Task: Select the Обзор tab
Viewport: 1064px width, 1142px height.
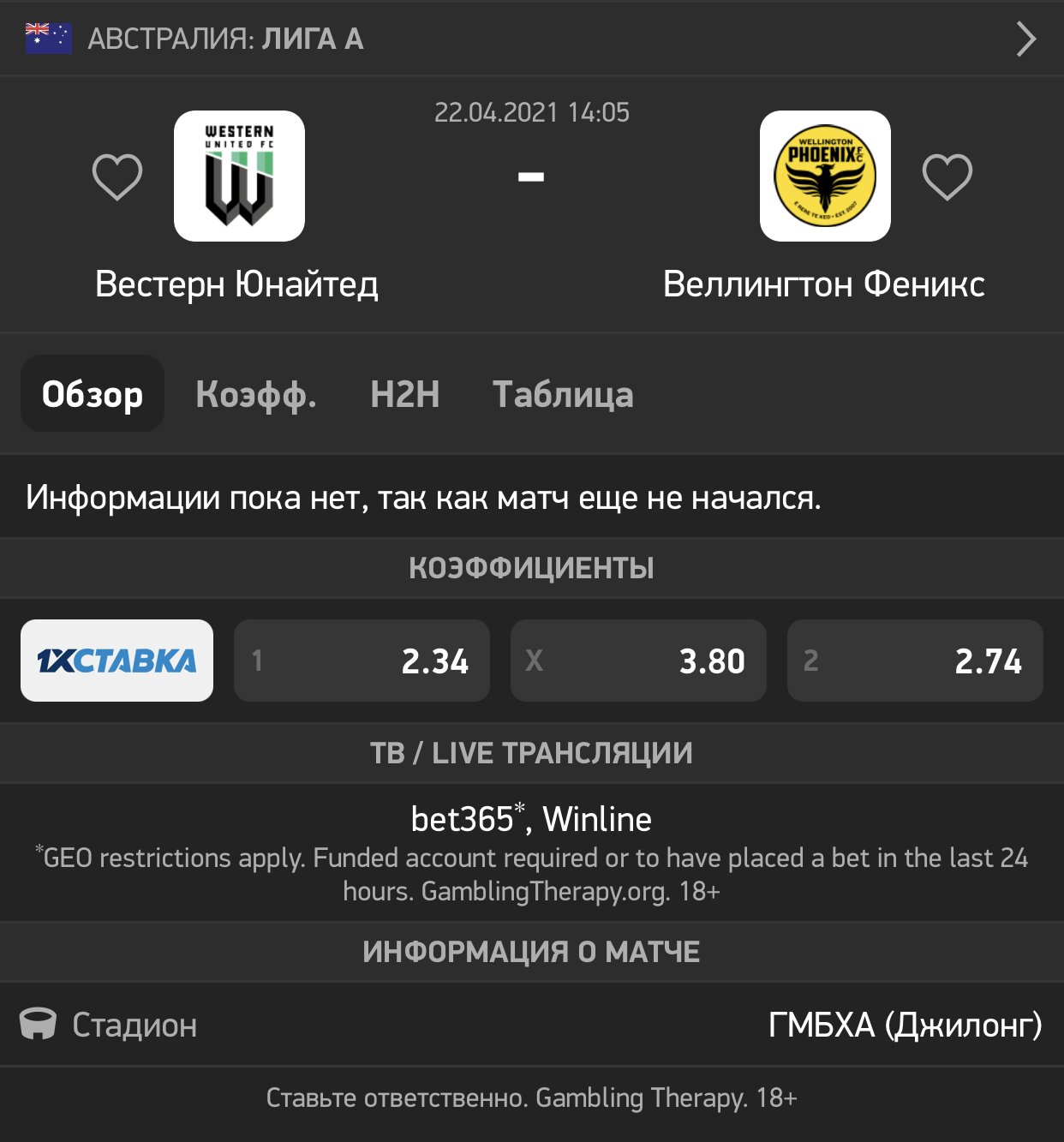Action: pyautogui.click(x=93, y=394)
